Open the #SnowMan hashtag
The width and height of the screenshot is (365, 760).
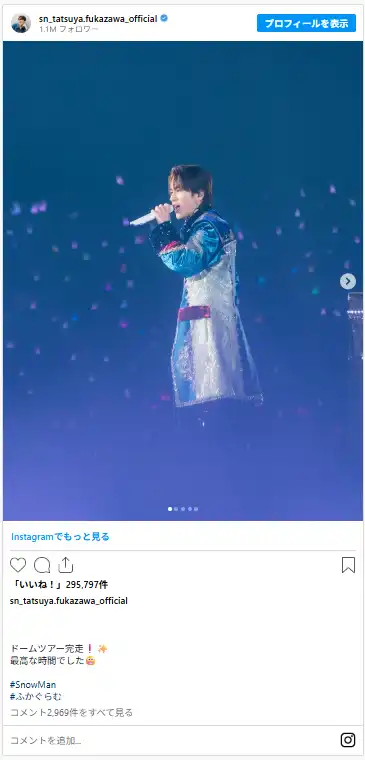pyautogui.click(x=32, y=684)
